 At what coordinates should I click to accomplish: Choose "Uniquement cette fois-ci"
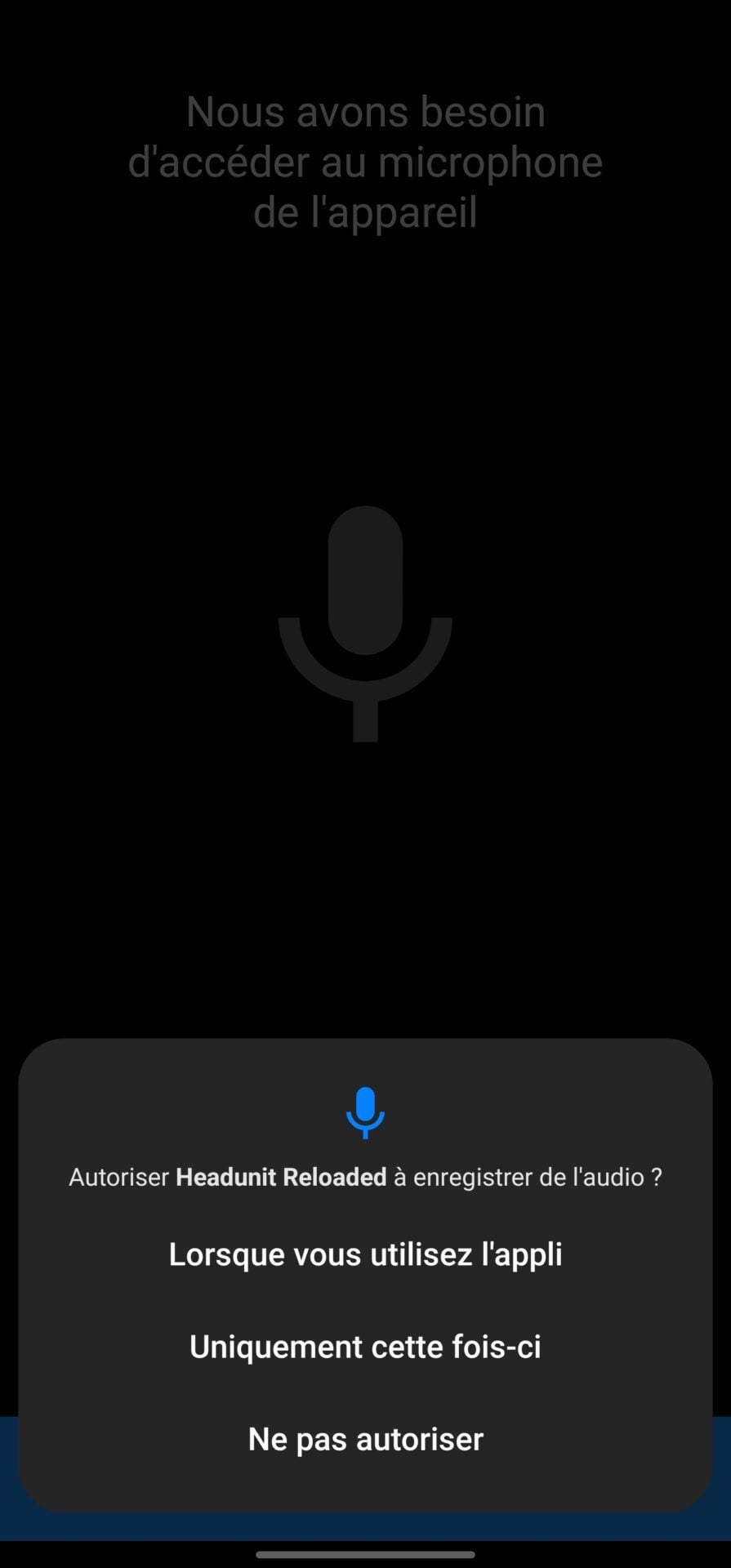pyautogui.click(x=365, y=1347)
